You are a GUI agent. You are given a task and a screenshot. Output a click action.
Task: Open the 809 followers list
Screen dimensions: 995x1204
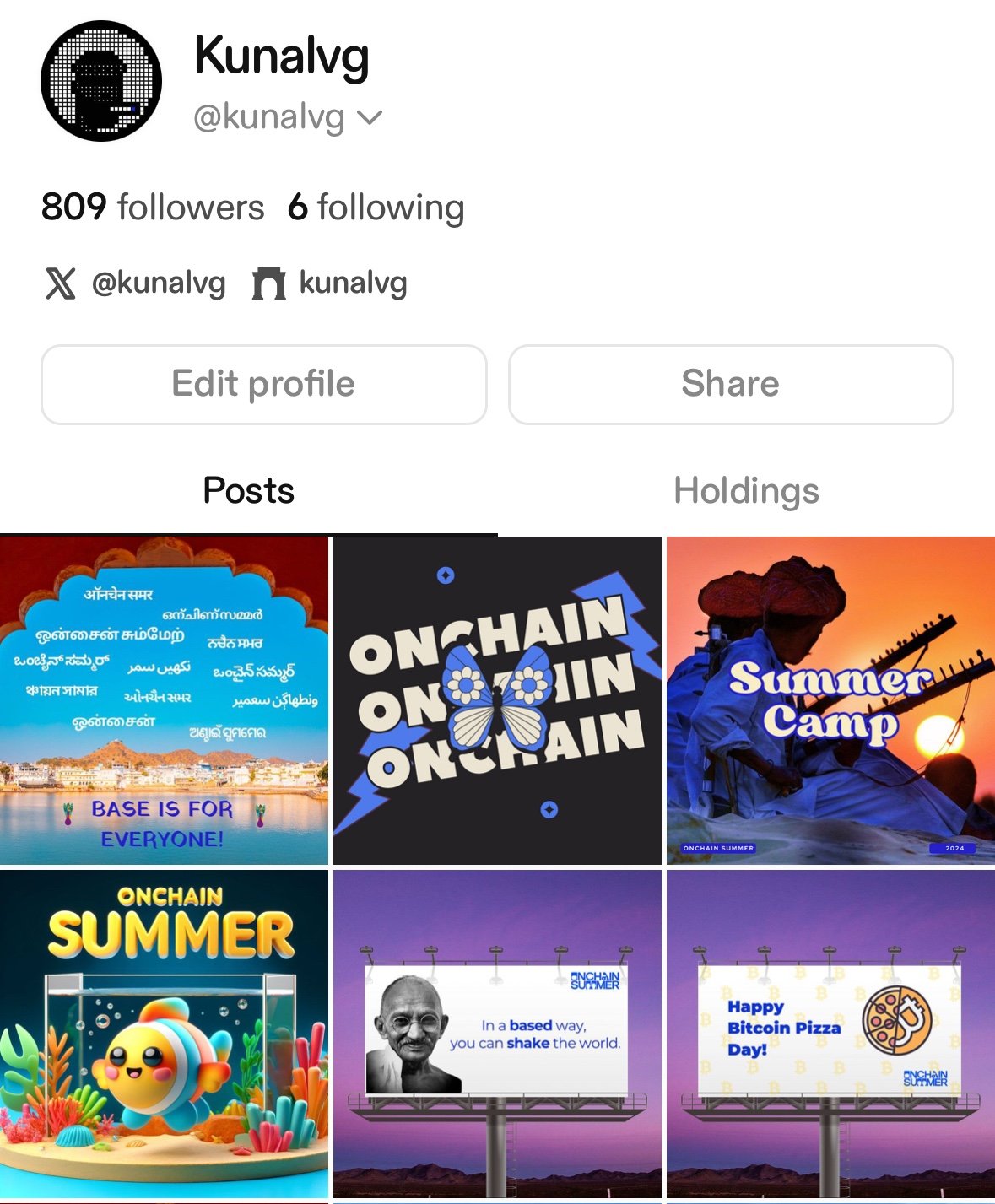click(x=153, y=208)
